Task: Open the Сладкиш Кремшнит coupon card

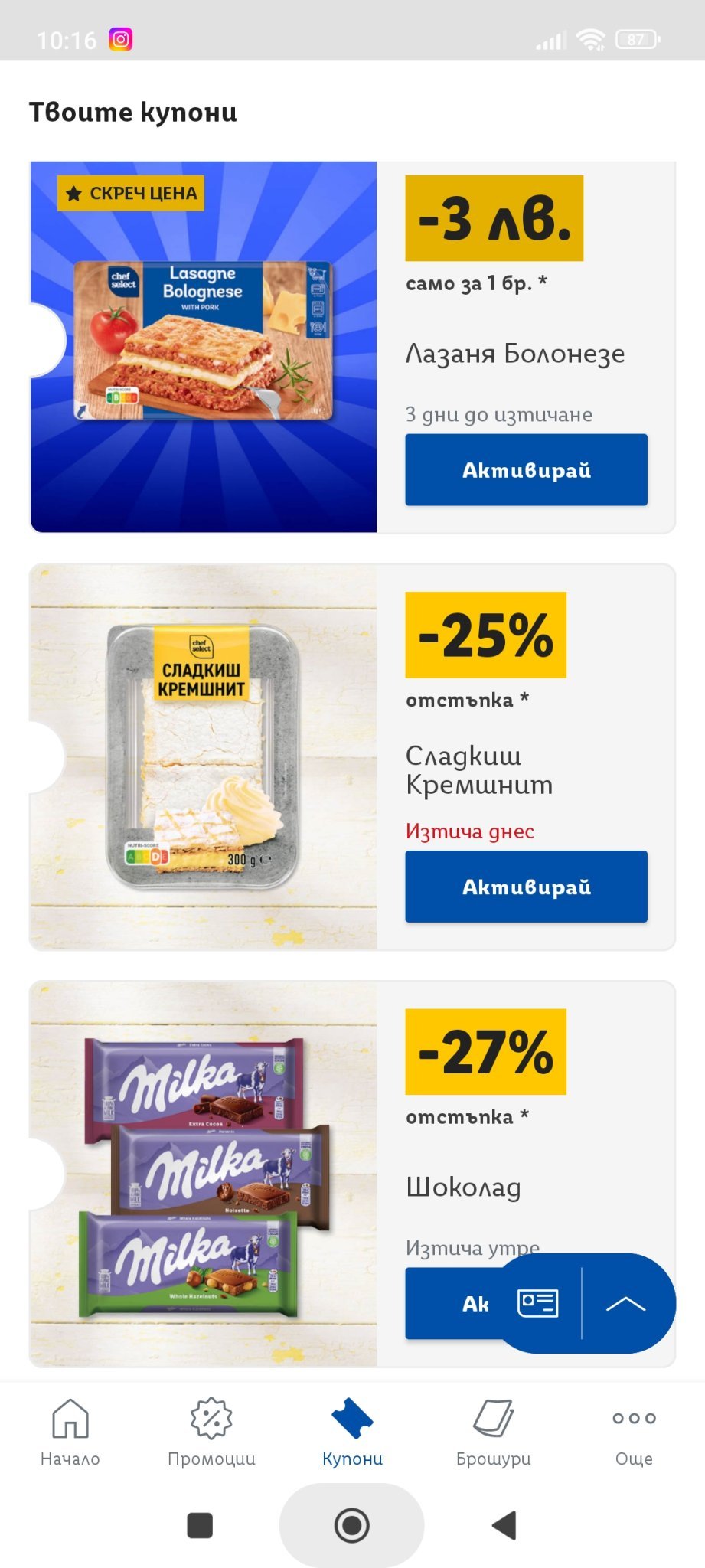Action: click(x=204, y=757)
